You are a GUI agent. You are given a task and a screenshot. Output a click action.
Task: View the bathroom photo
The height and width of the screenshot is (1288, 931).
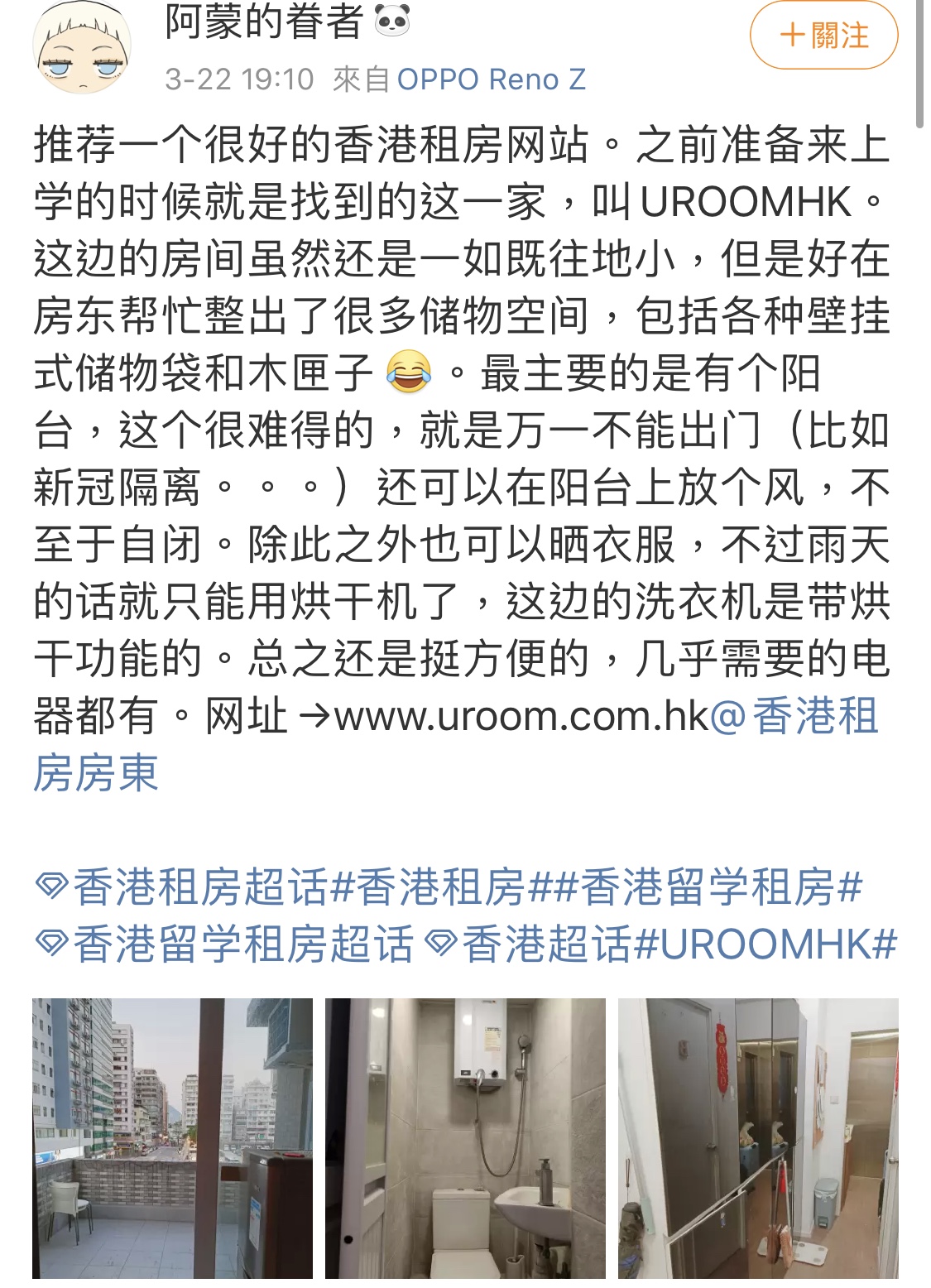pyautogui.click(x=465, y=1138)
